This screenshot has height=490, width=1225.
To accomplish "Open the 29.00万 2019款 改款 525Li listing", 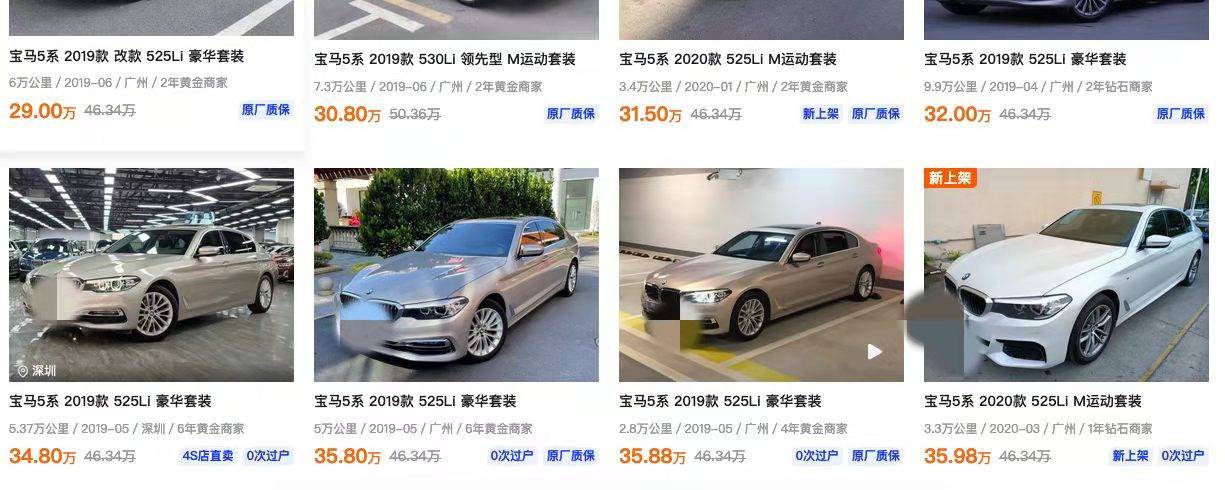I will pos(126,58).
